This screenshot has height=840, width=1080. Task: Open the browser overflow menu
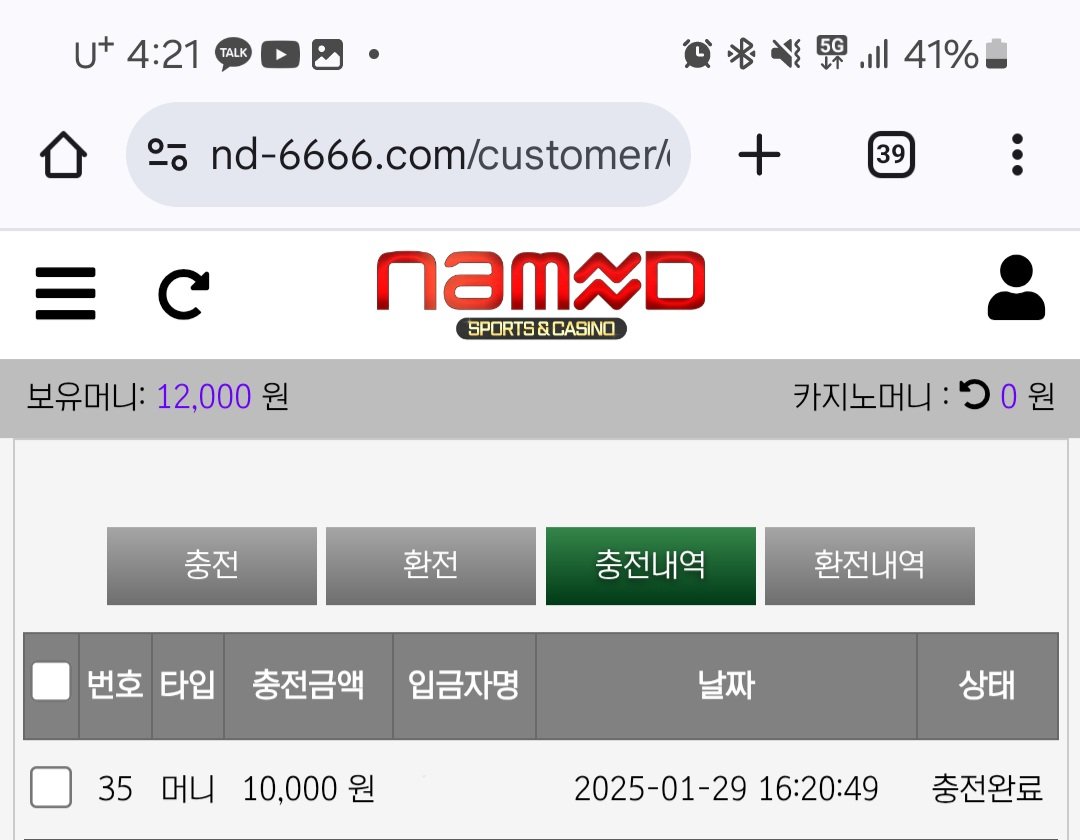[x=1017, y=155]
